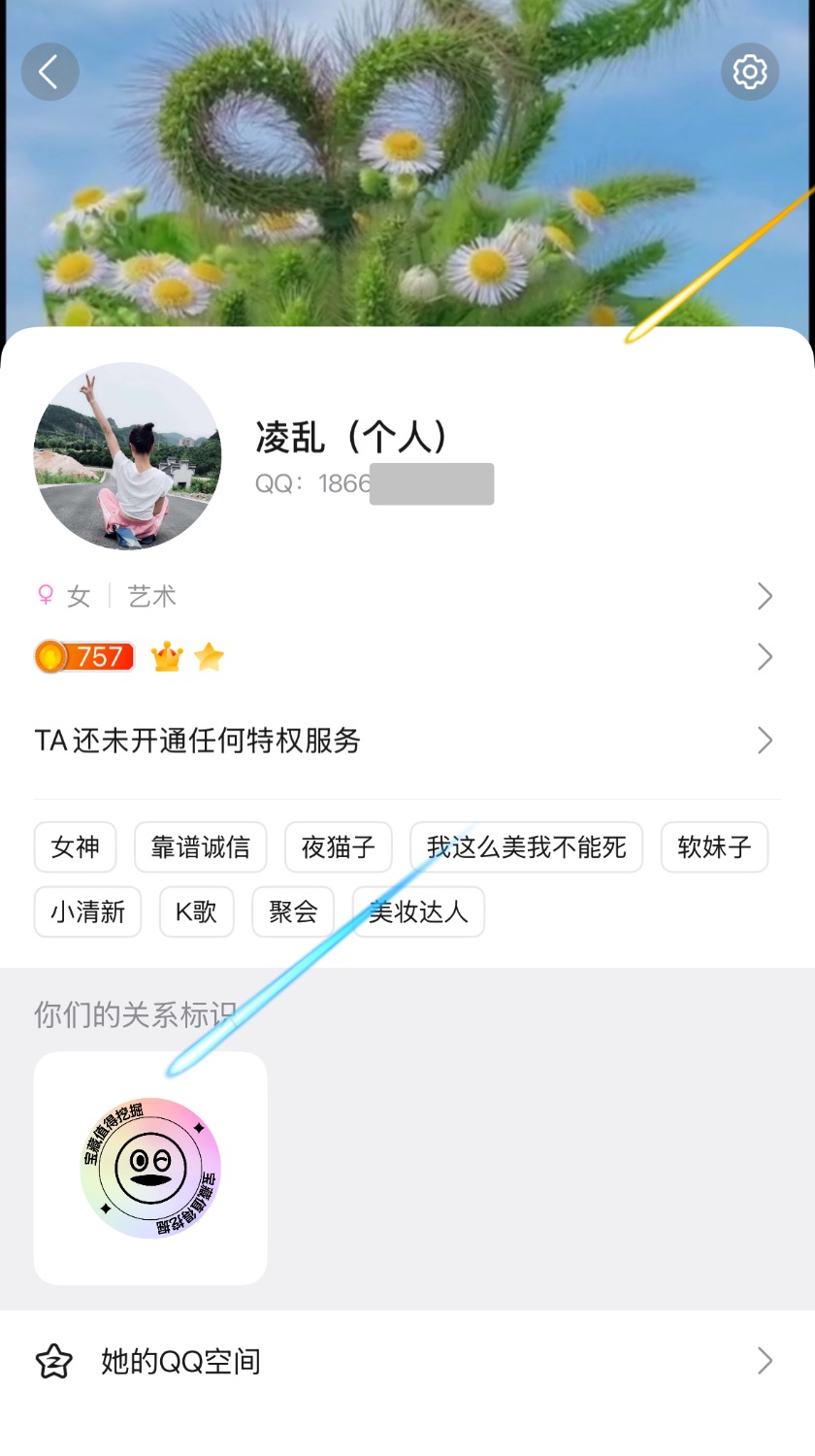Tap the 女神 tag chip

[x=76, y=847]
